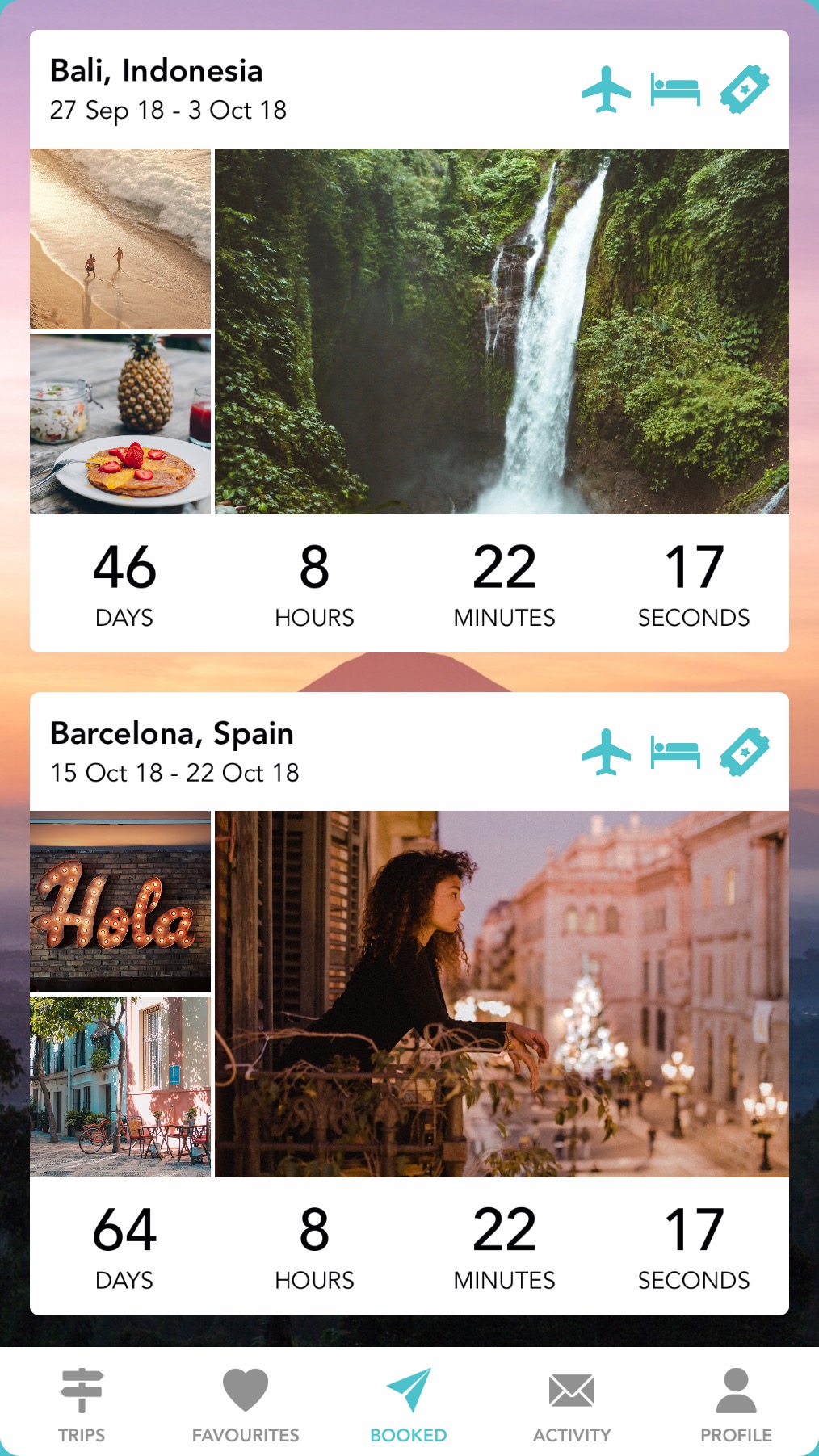Open the flight icon for Bali trip

(x=606, y=90)
